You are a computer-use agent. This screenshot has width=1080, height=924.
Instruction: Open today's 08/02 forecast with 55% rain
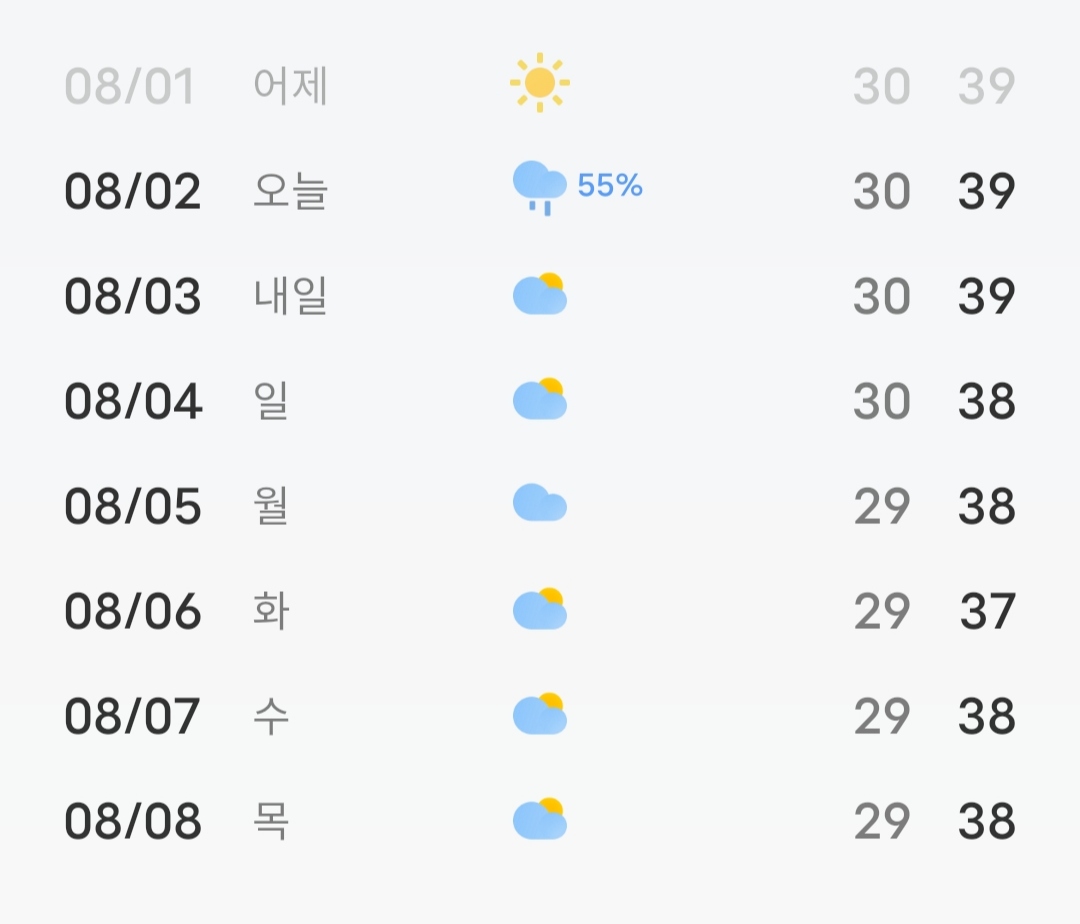tap(540, 191)
